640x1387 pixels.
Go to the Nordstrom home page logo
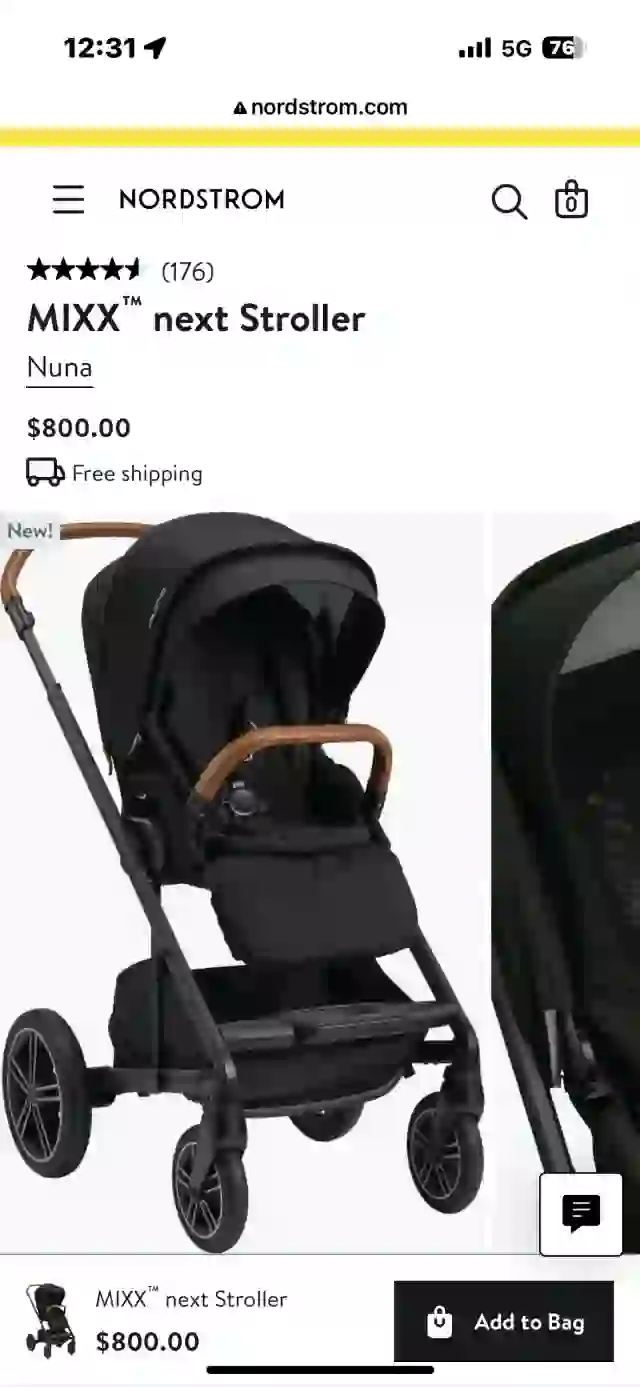[201, 200]
